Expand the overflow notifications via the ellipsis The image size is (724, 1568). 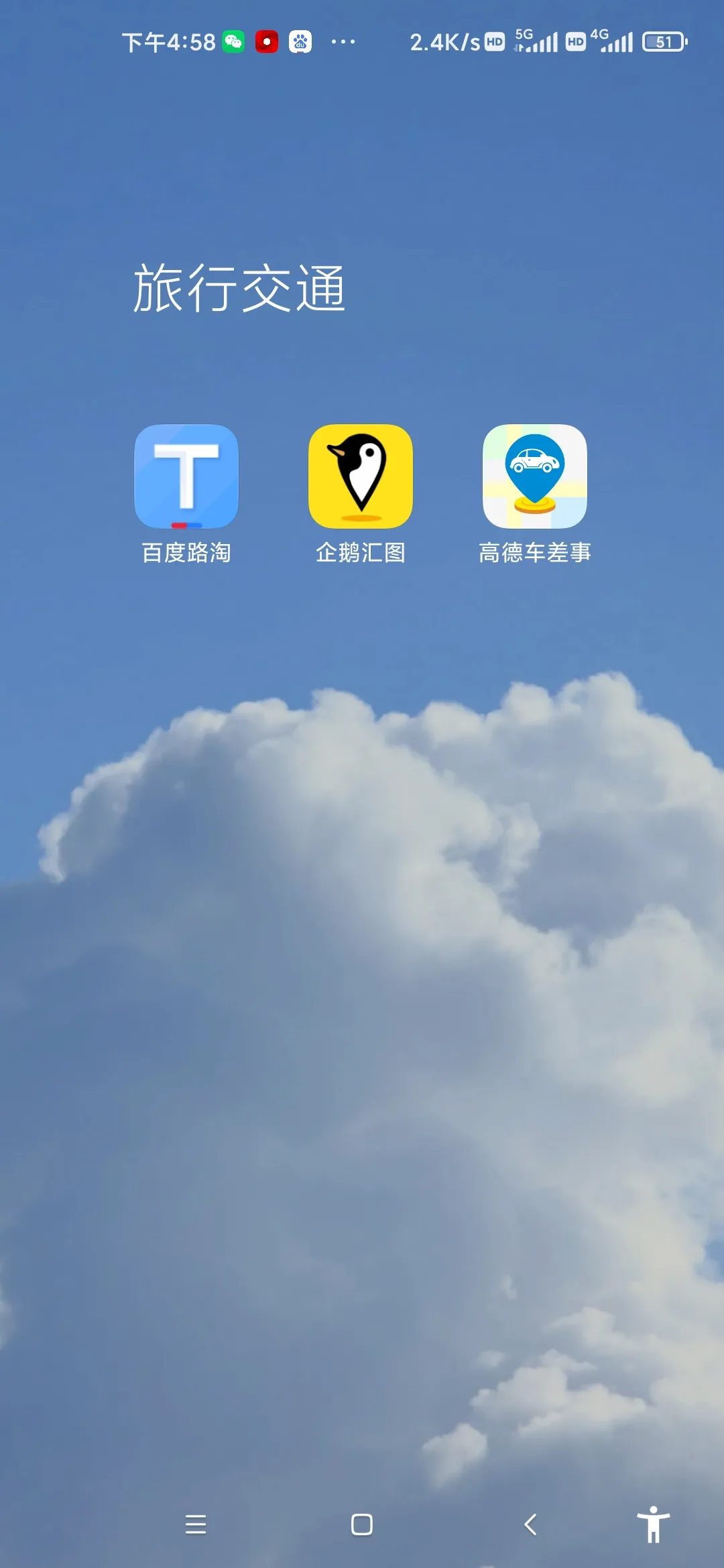342,43
